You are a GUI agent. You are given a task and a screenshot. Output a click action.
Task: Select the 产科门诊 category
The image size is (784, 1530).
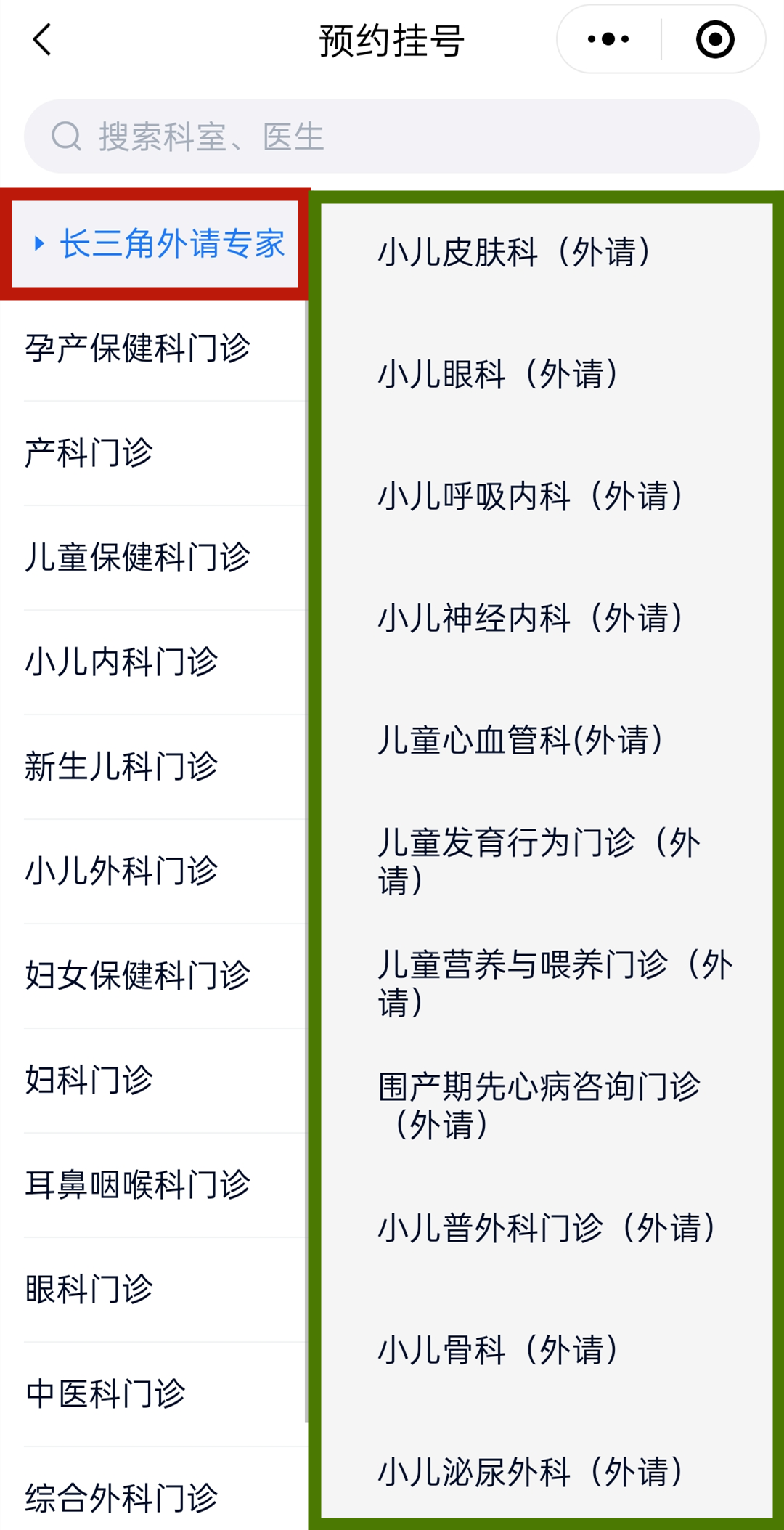89,452
